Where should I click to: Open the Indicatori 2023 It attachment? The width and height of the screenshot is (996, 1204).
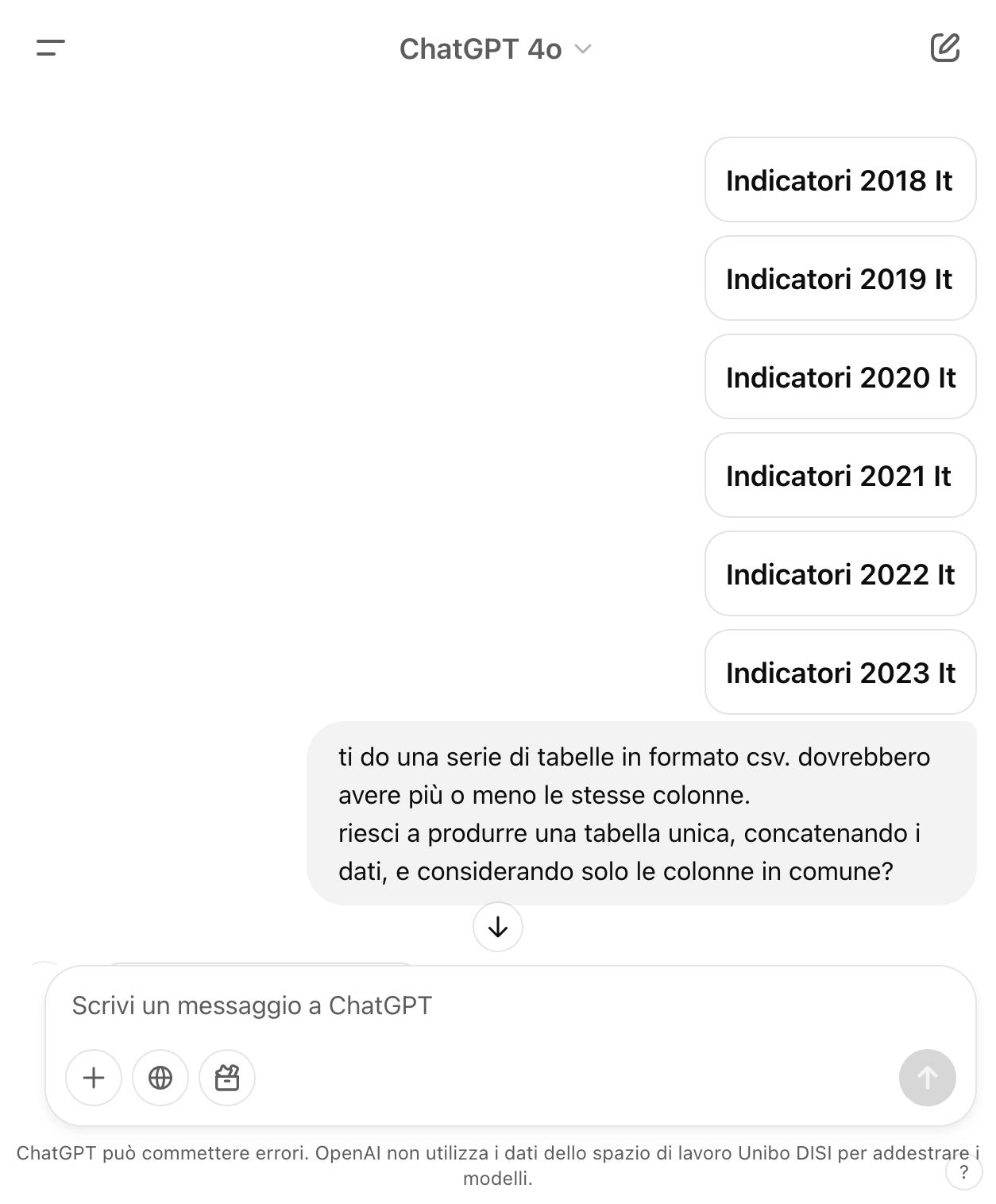840,673
